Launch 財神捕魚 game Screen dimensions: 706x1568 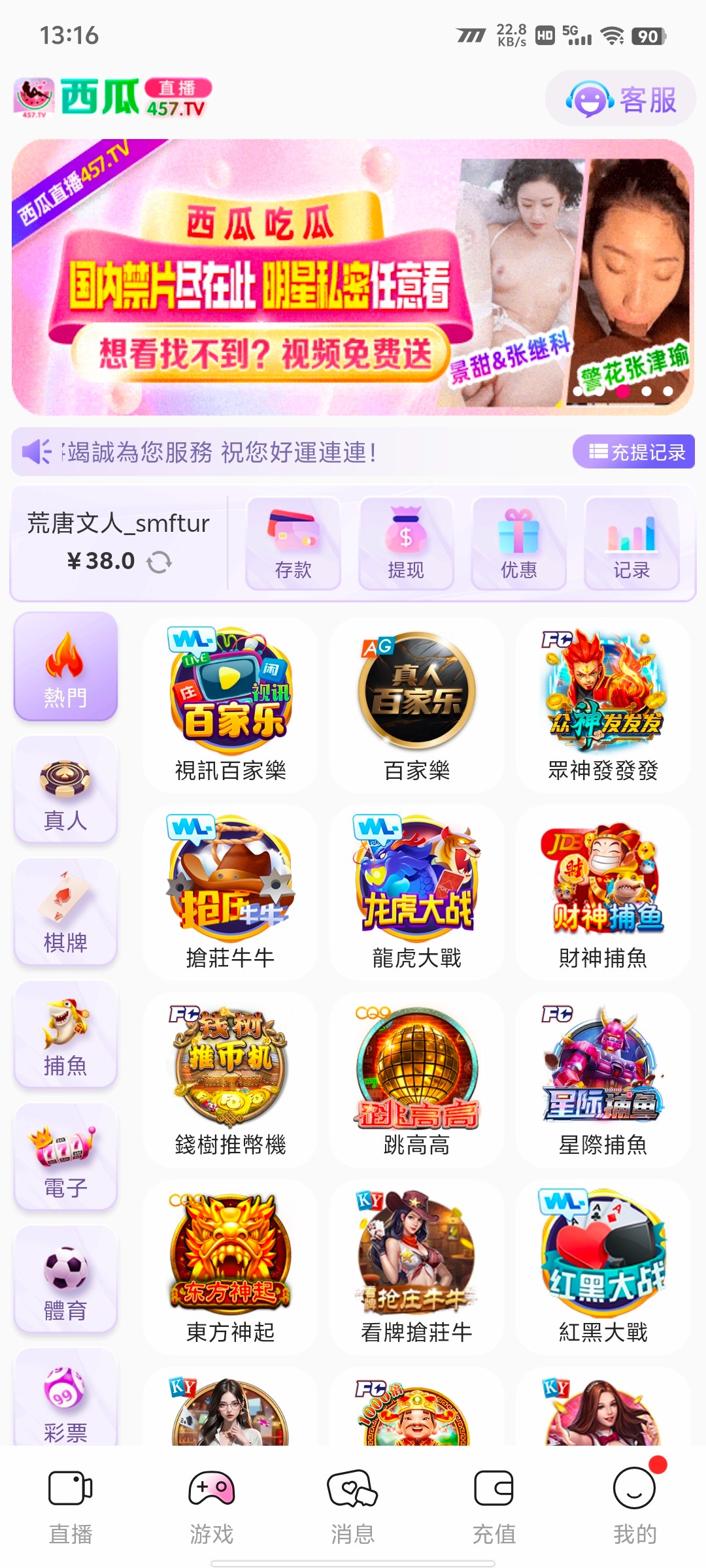[x=603, y=892]
